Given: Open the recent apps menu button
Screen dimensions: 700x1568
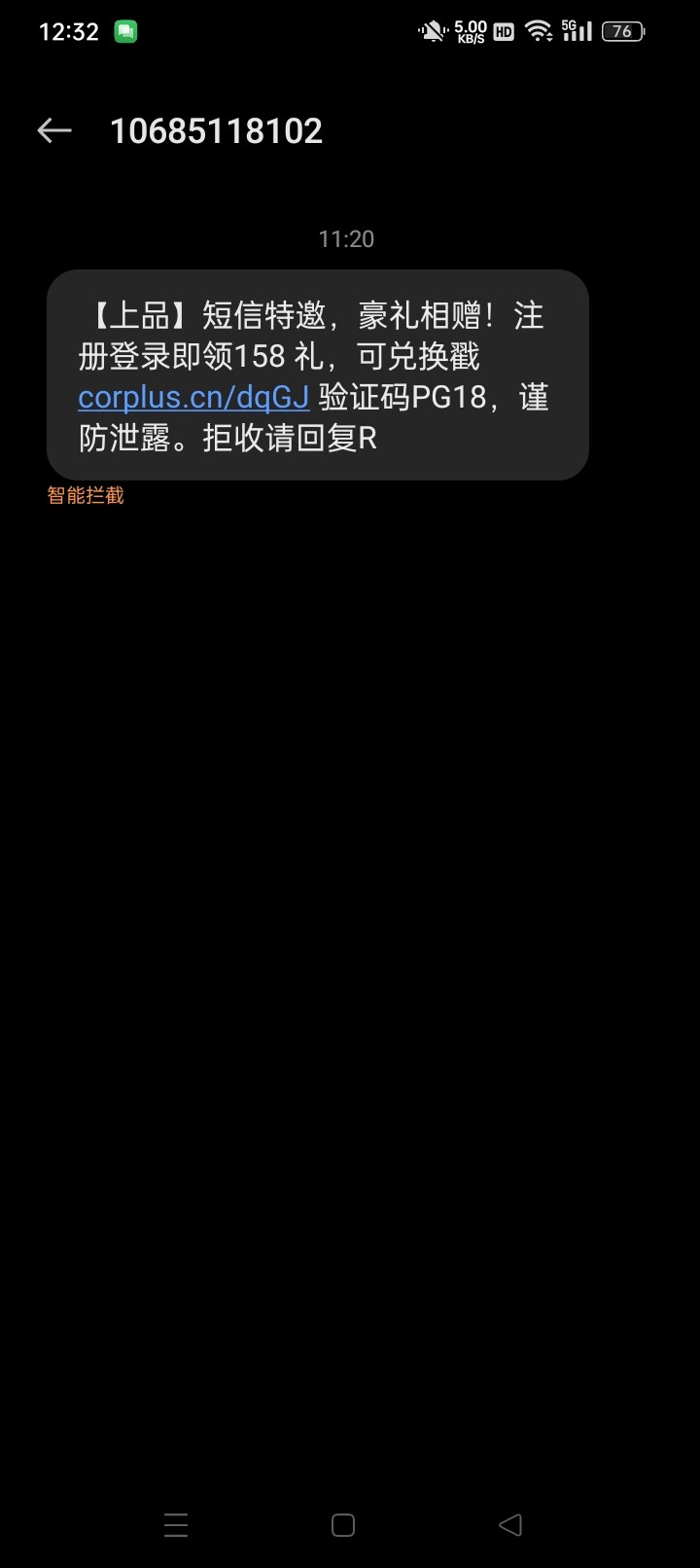Looking at the screenshot, I should [176, 1524].
